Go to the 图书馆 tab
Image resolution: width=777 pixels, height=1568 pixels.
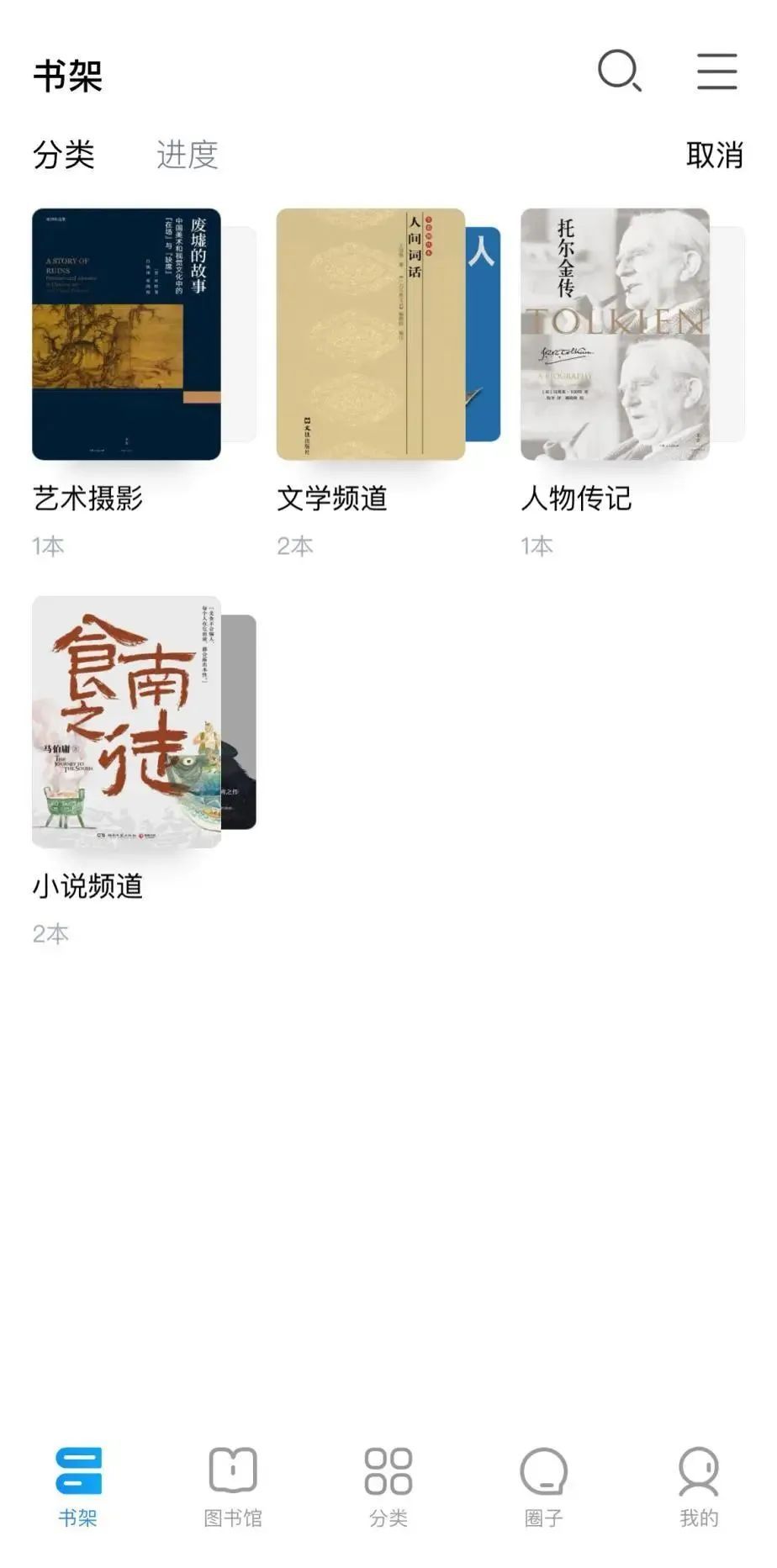[x=233, y=1486]
